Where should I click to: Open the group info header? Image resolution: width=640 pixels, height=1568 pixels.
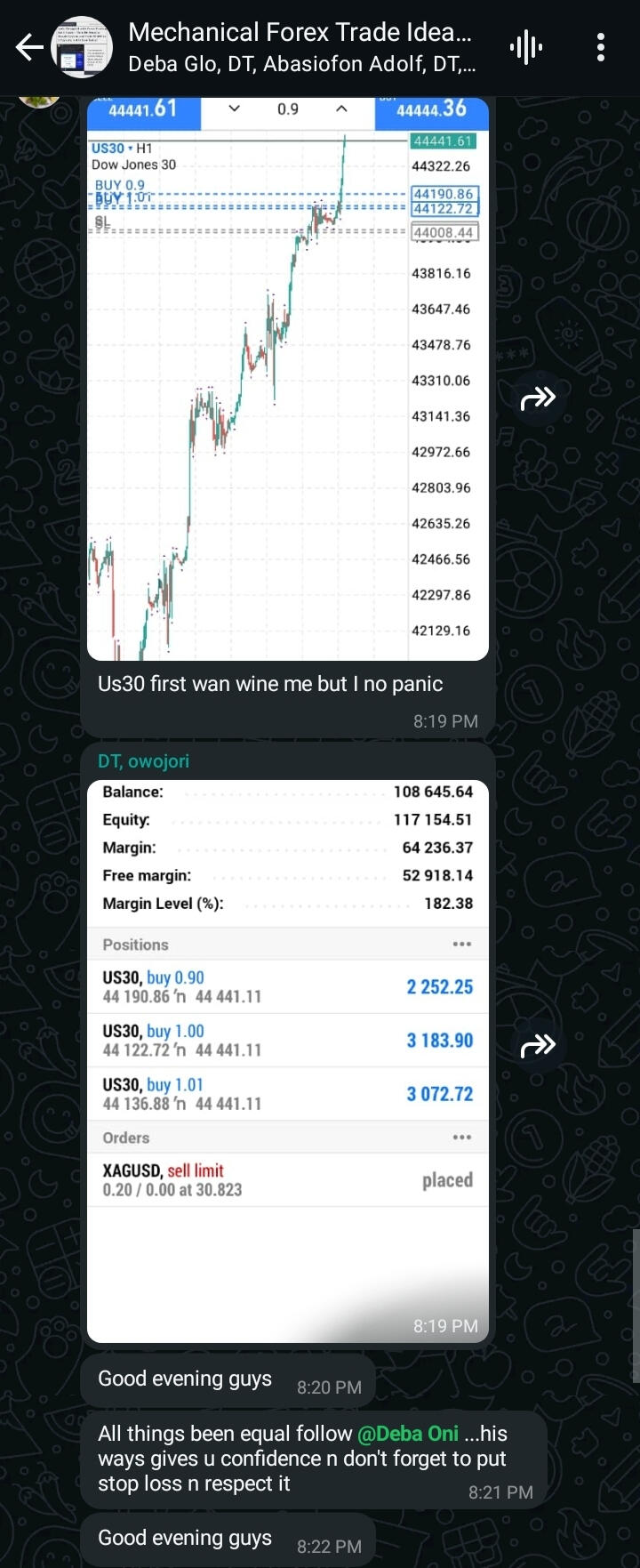302,47
